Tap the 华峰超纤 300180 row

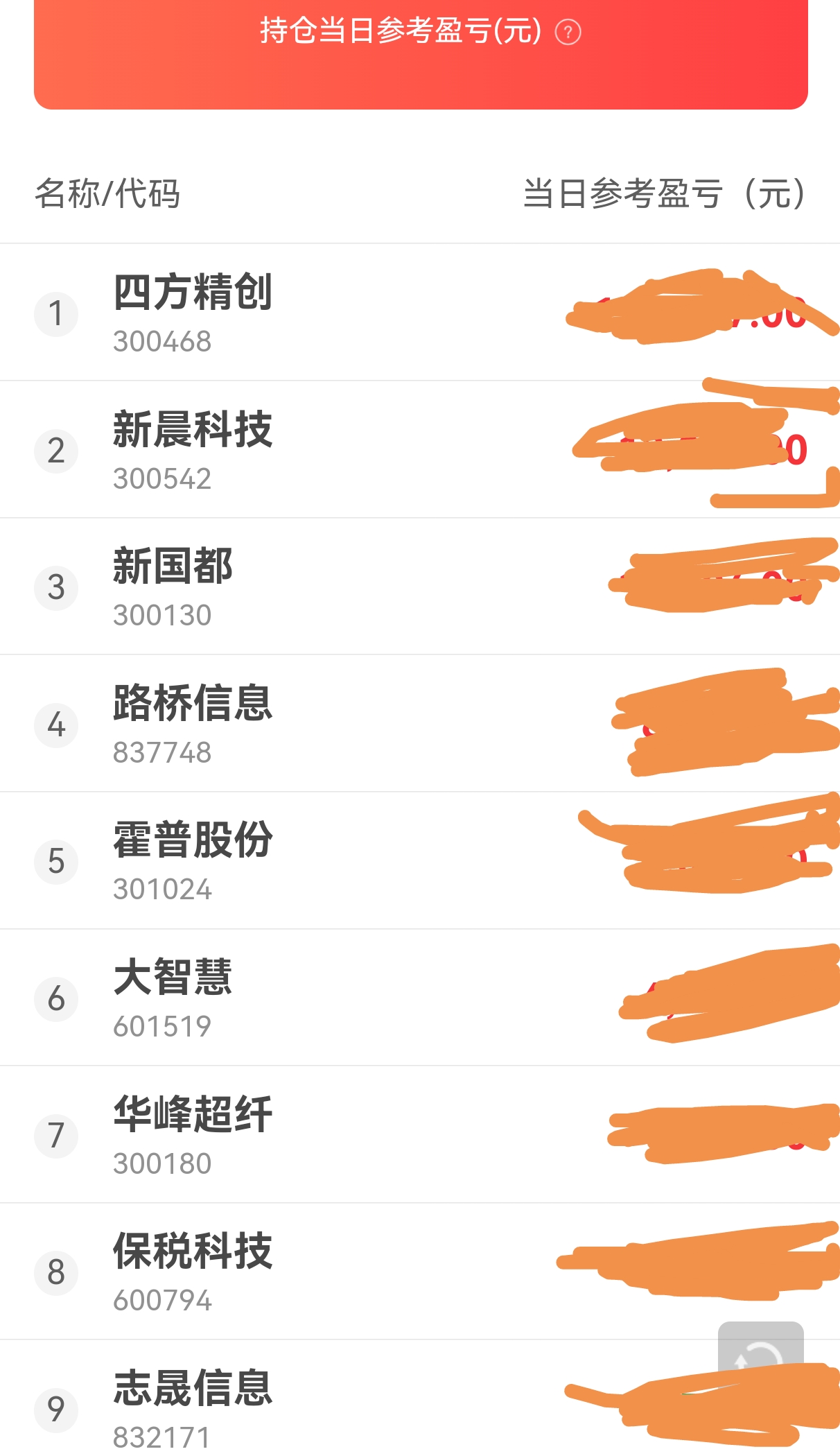pyautogui.click(x=420, y=1134)
